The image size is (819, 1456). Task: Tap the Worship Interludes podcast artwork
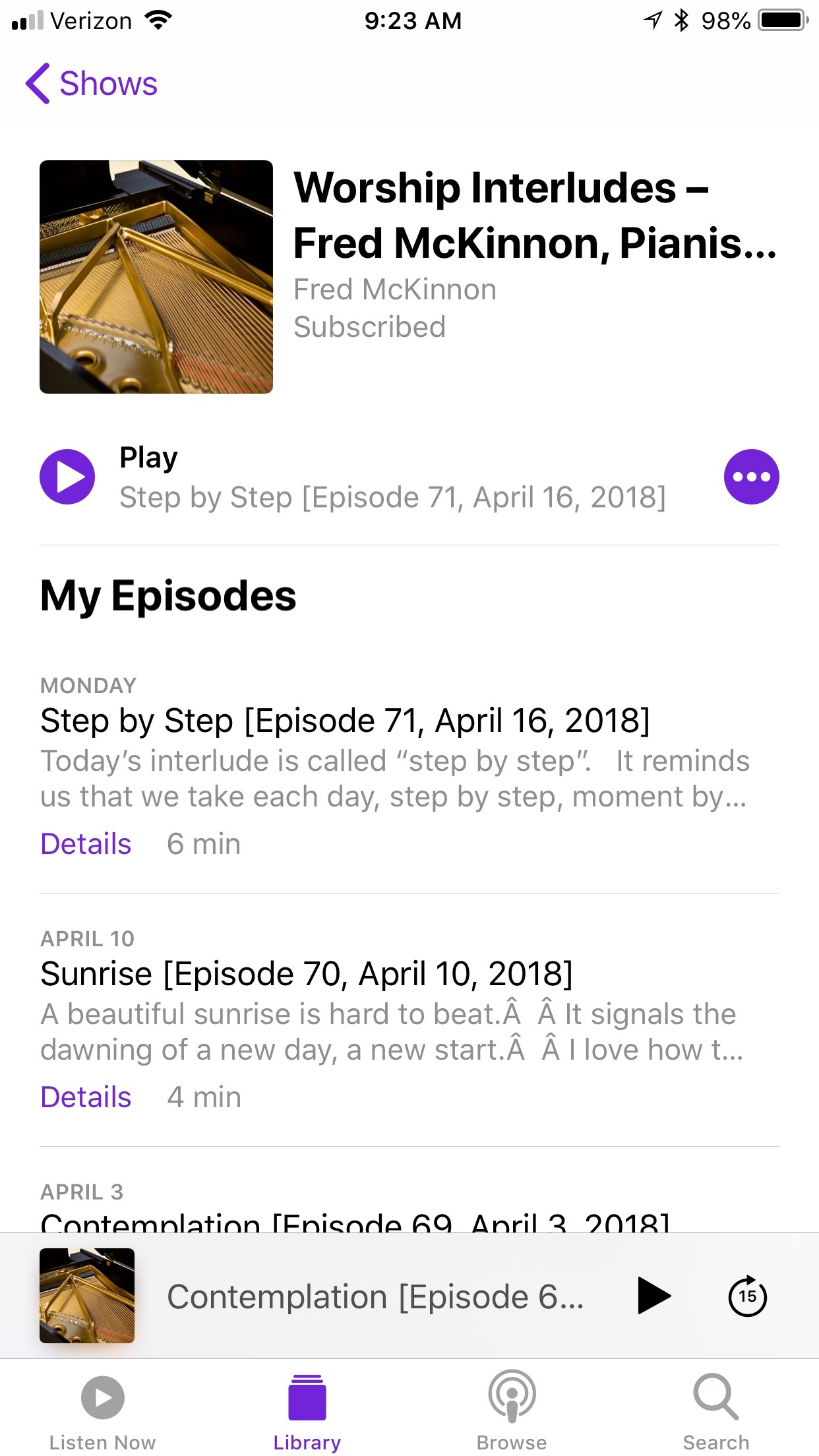pos(156,277)
